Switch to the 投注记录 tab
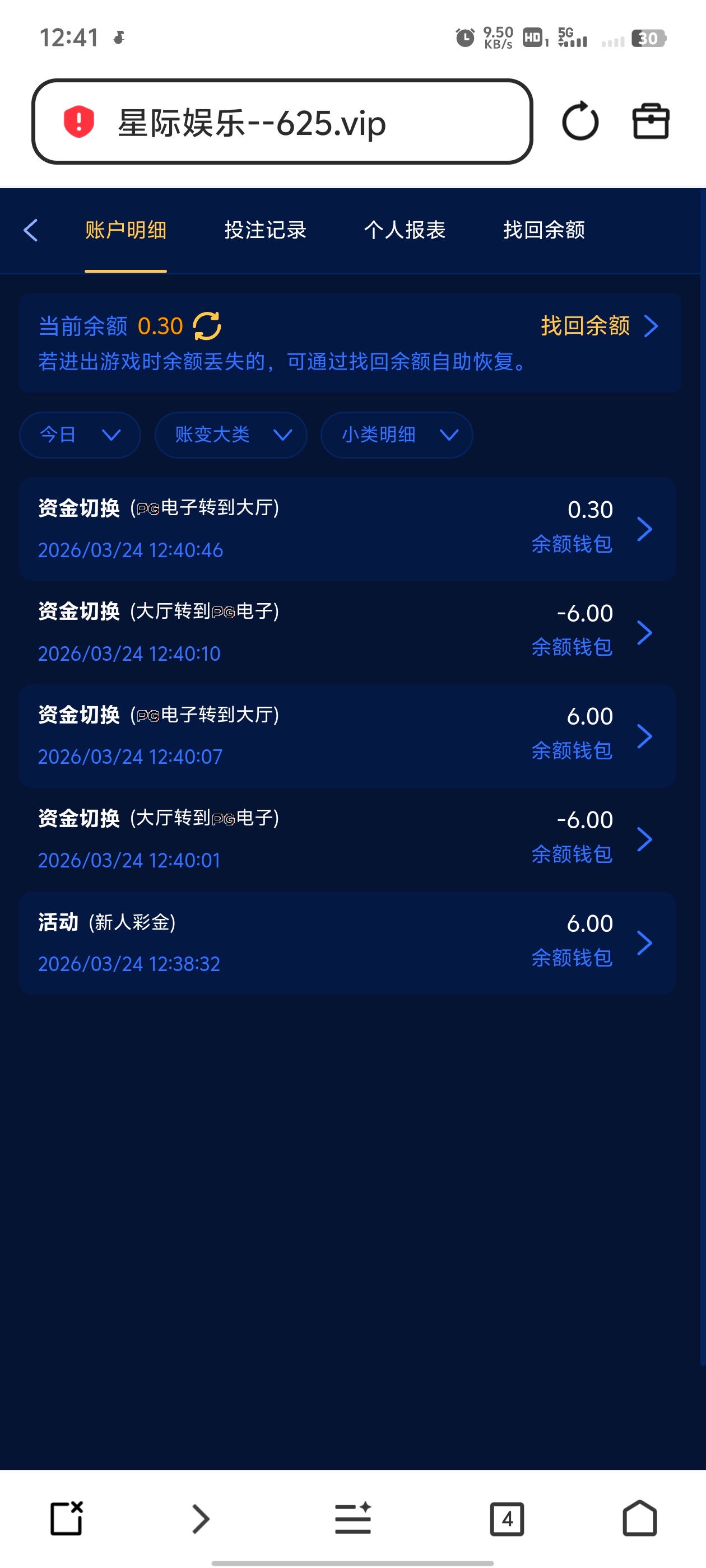 tap(265, 231)
